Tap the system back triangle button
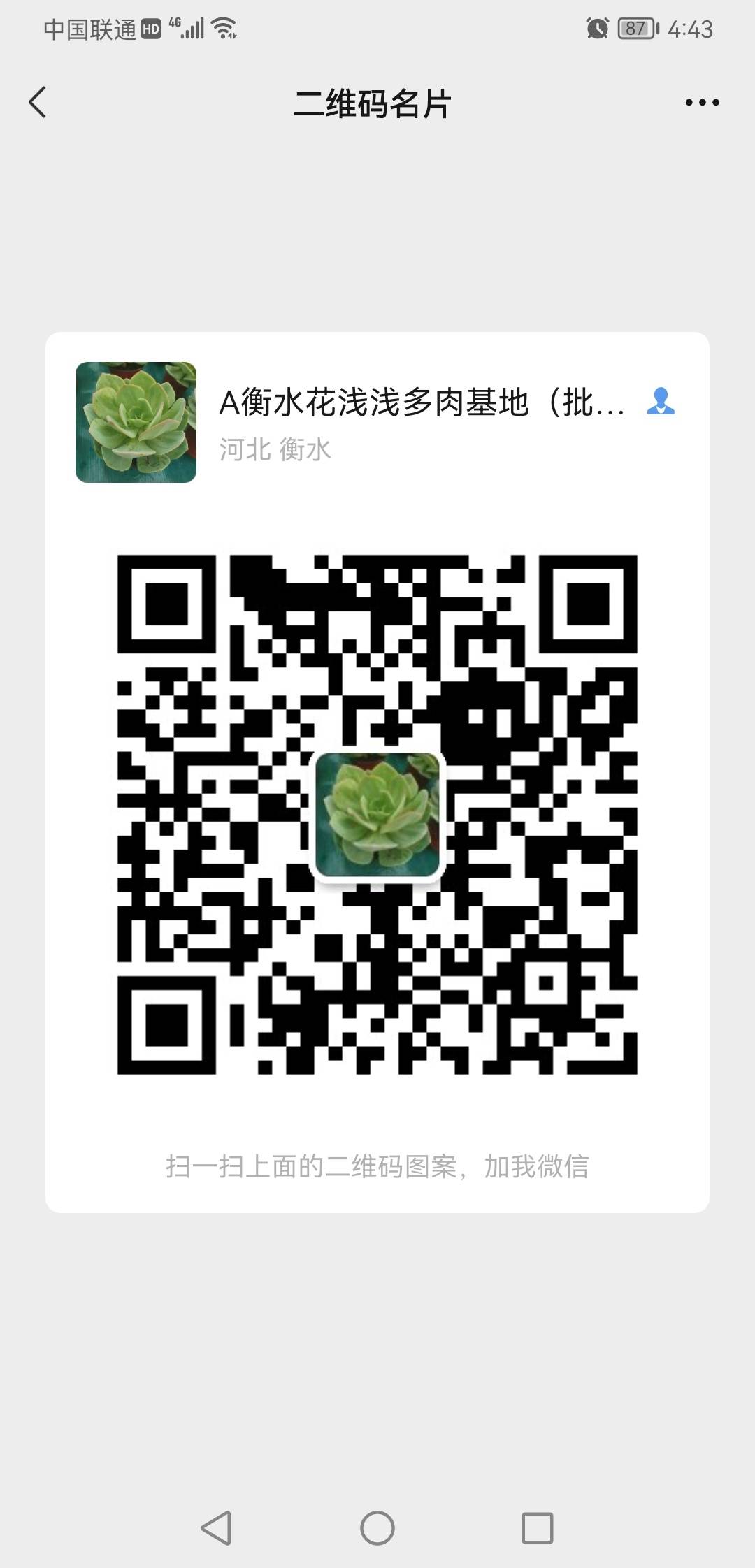 [x=217, y=1528]
